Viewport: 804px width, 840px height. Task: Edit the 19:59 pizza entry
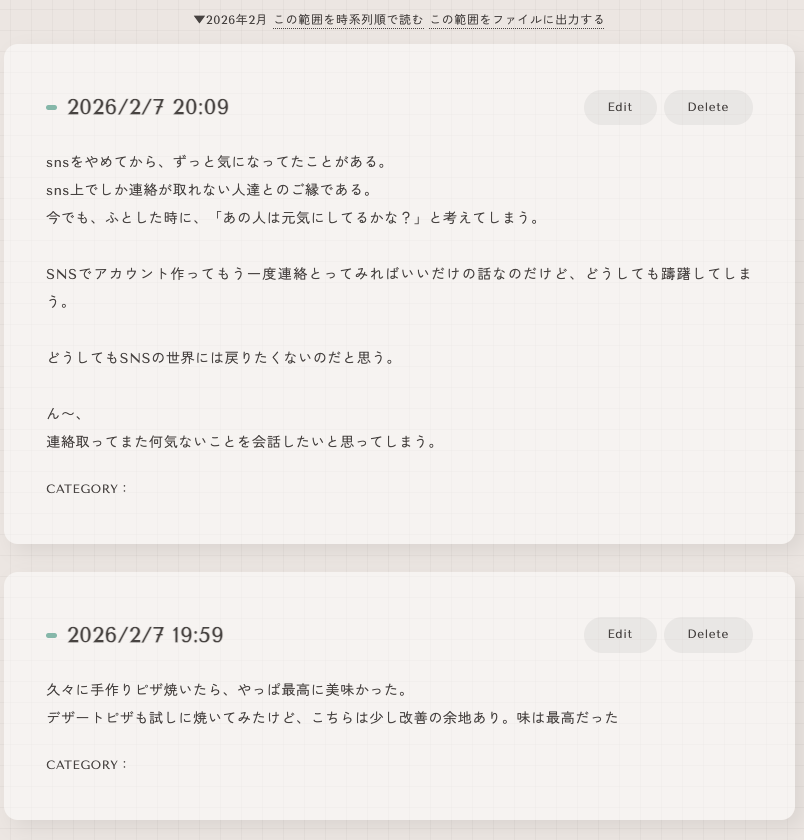click(x=620, y=634)
